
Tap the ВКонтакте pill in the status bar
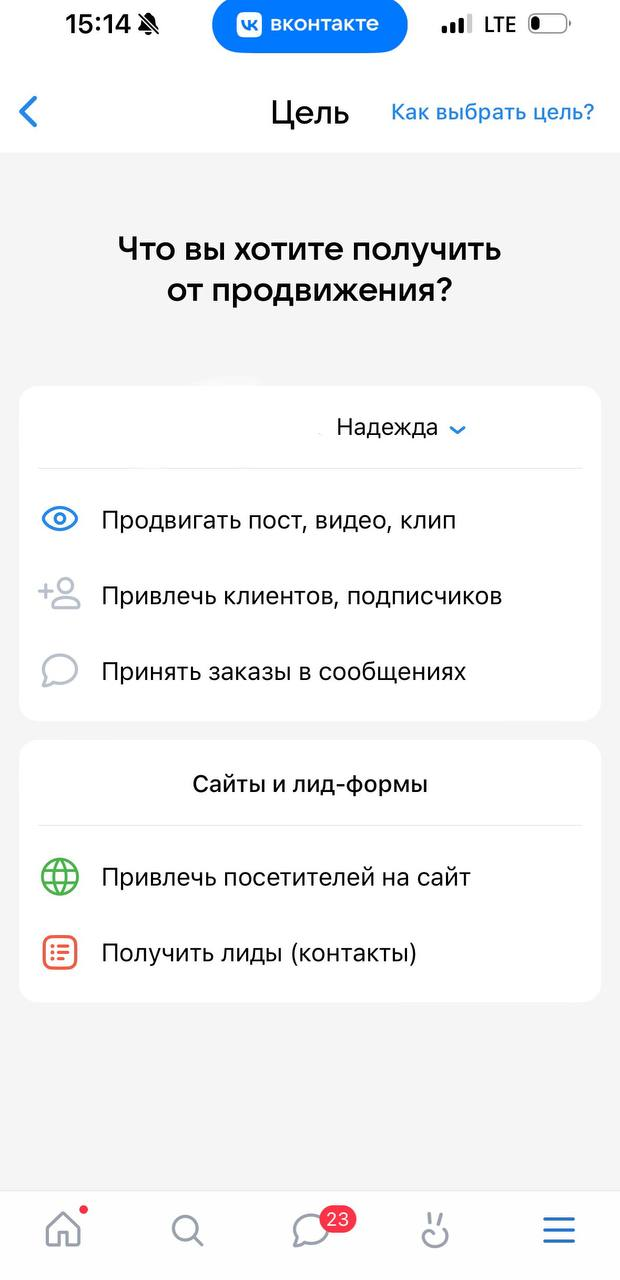tap(310, 26)
